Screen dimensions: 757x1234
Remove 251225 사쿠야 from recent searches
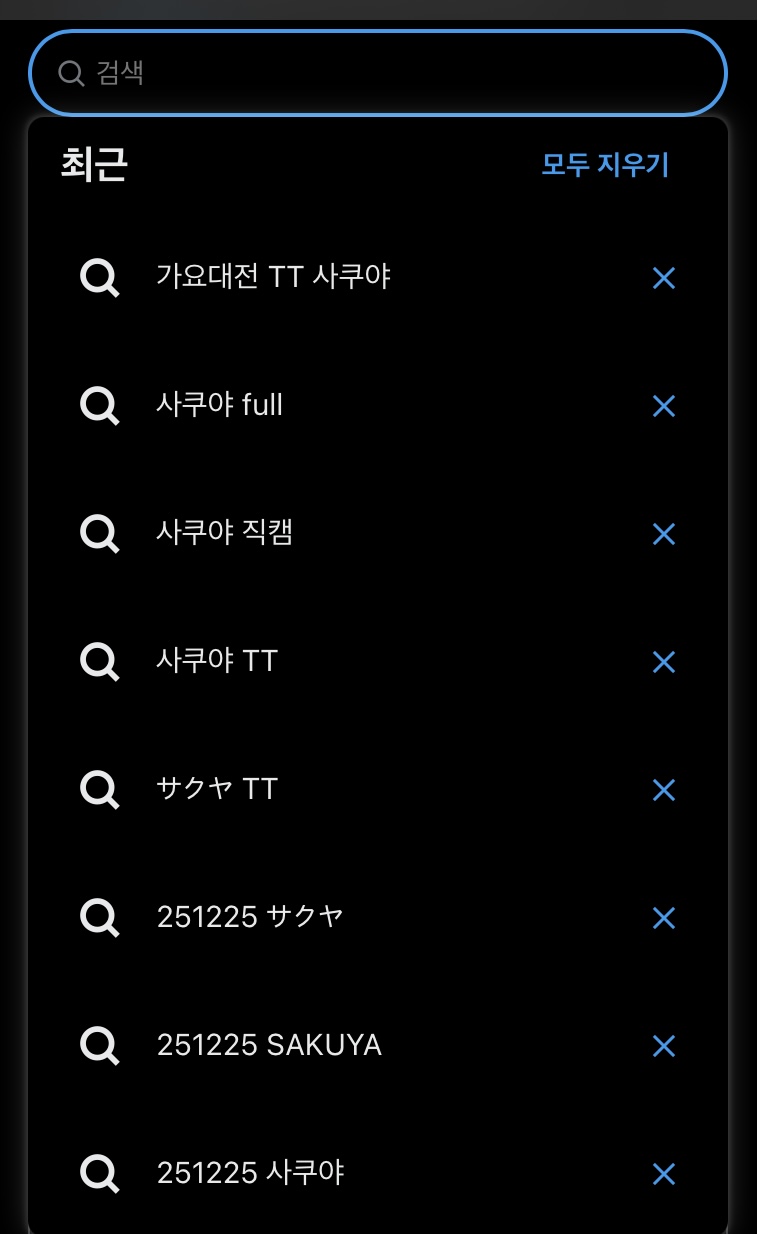pos(663,1174)
